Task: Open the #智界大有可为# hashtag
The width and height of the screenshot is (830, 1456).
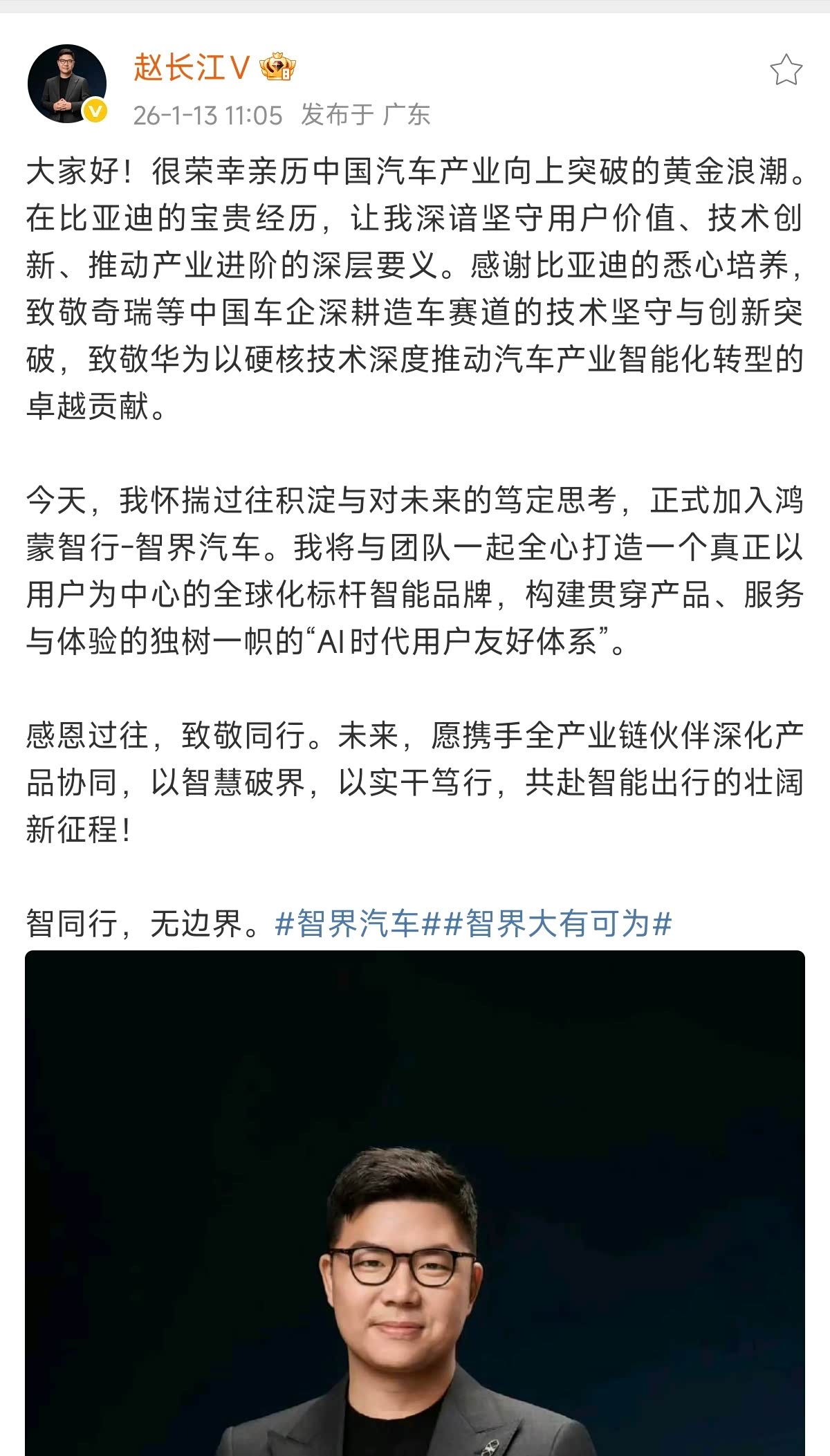Action: pos(557,924)
